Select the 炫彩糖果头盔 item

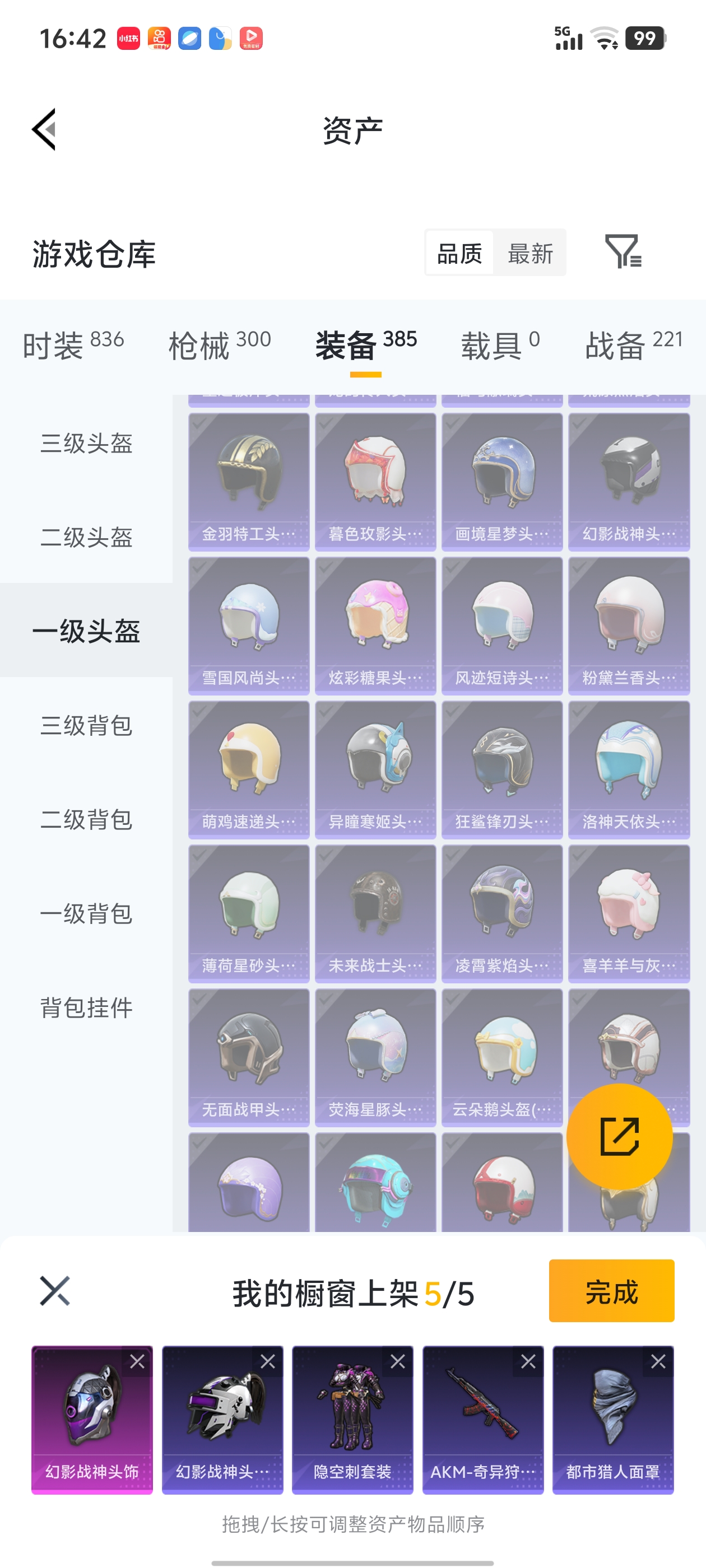tap(375, 625)
